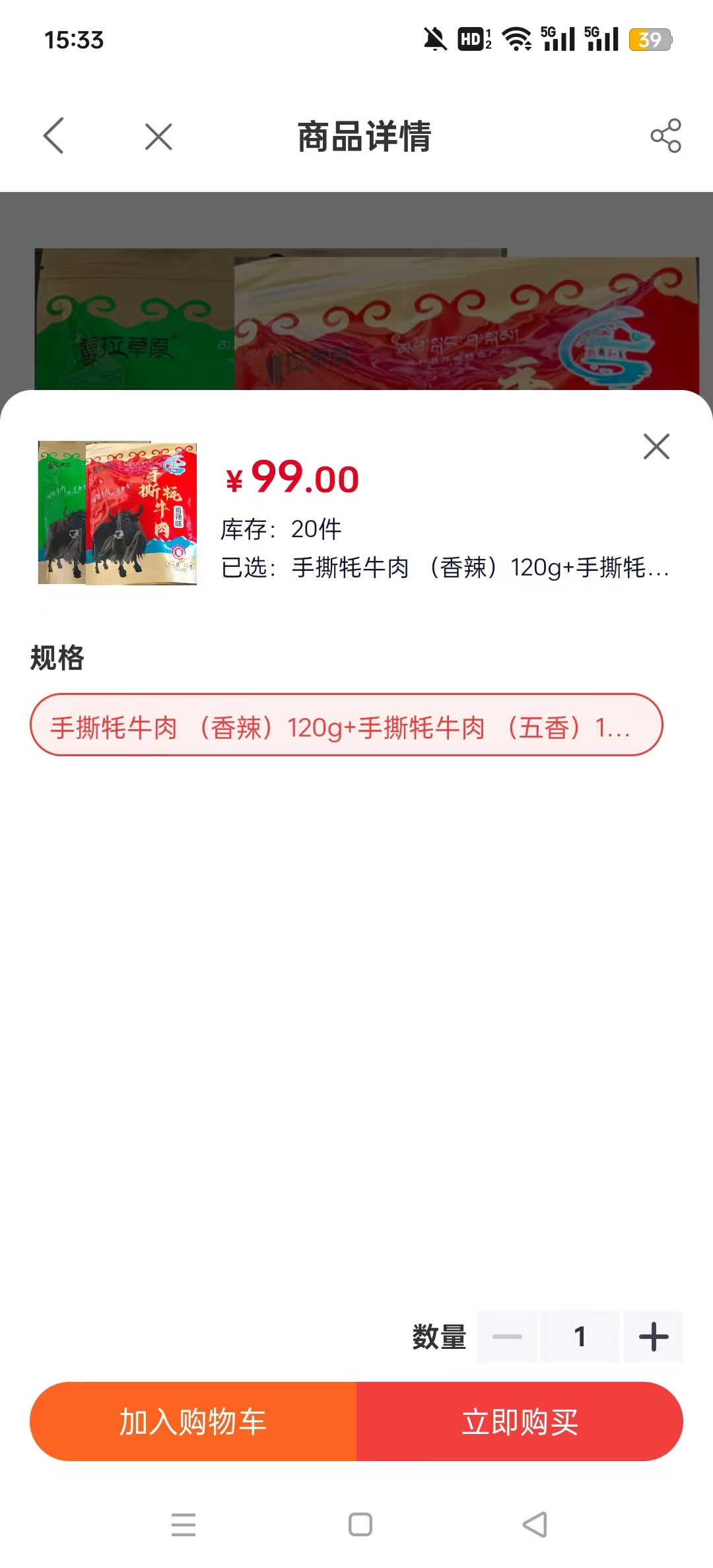Buy now with 立即购买
The height and width of the screenshot is (1568, 713).
point(520,1421)
